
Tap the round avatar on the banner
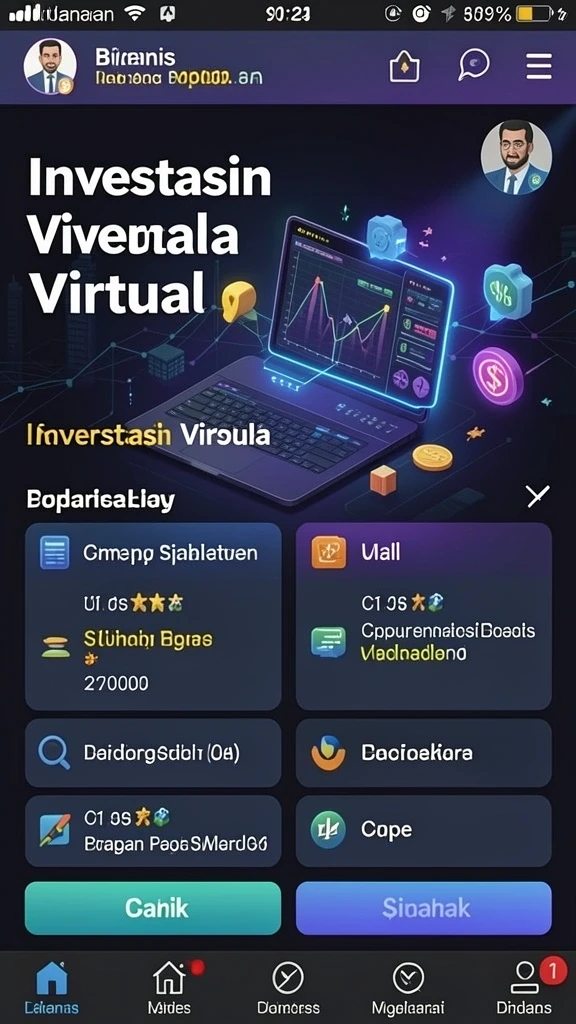point(516,157)
